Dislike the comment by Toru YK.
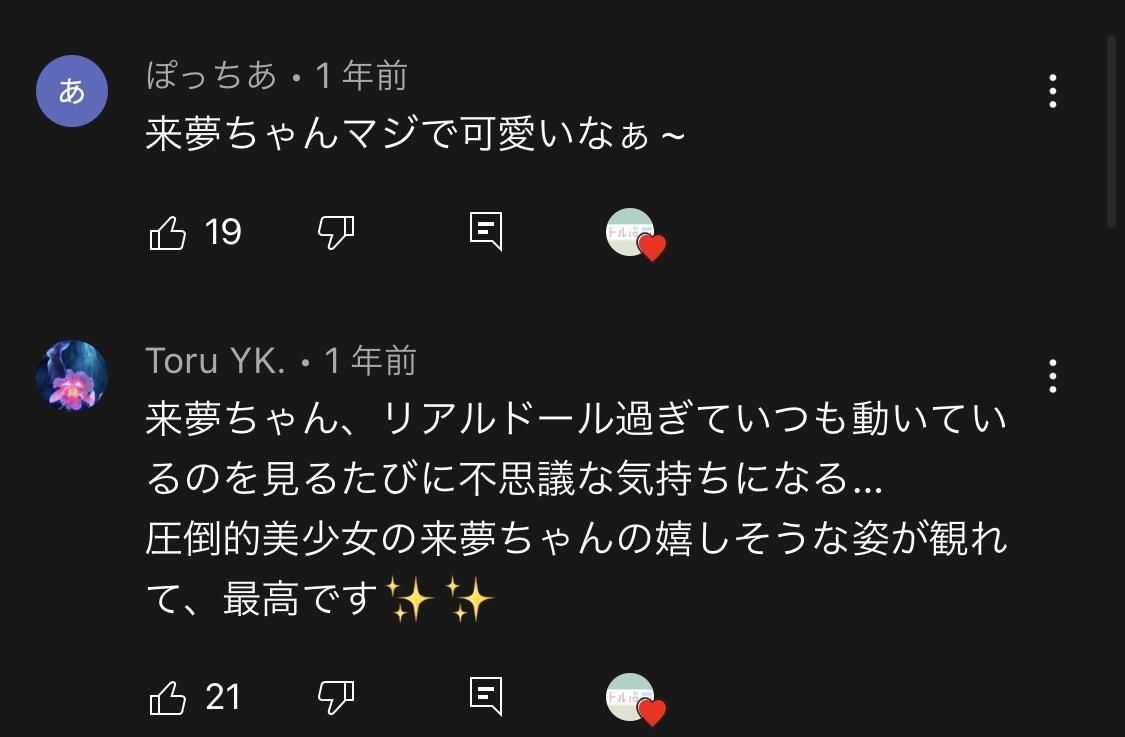The width and height of the screenshot is (1125, 737). pyautogui.click(x=336, y=696)
